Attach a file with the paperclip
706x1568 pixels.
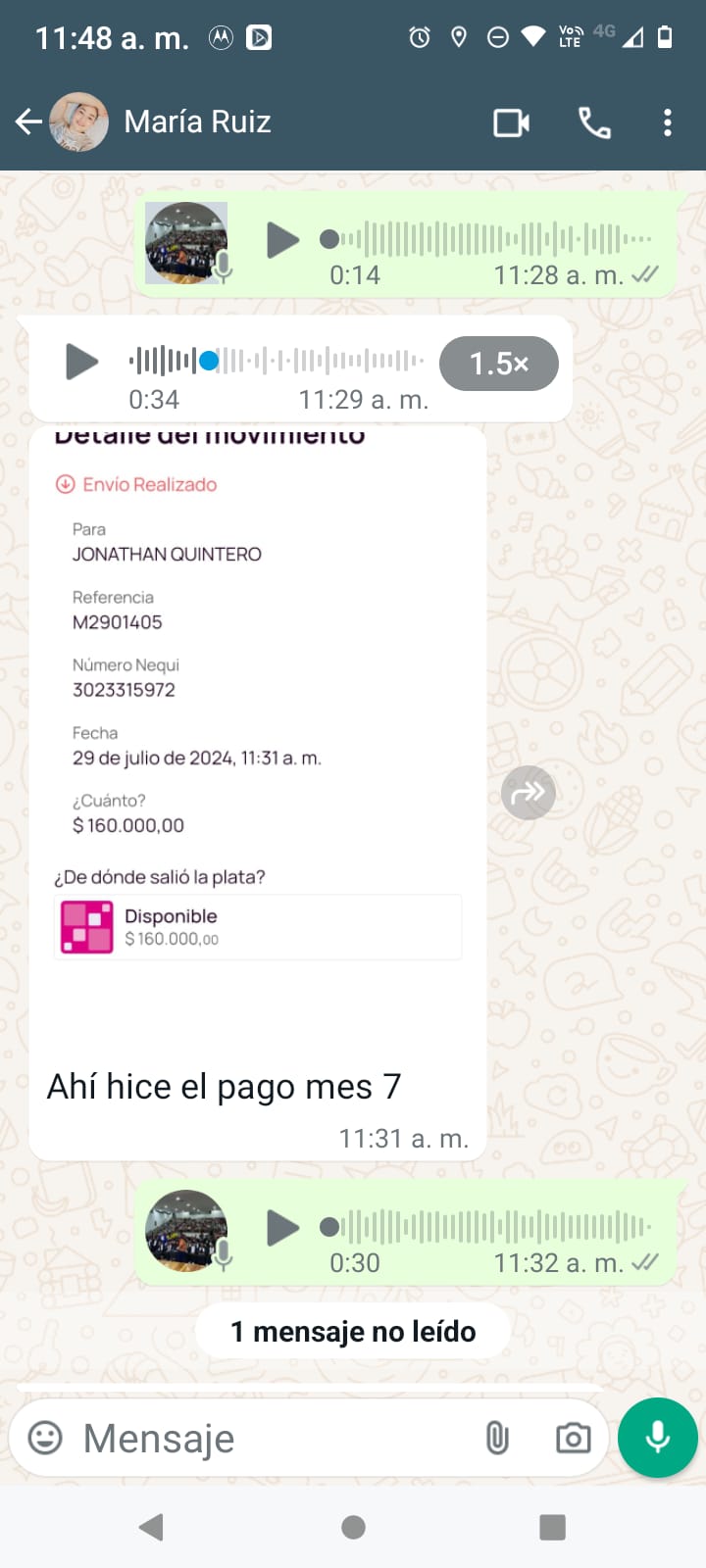[497, 1438]
